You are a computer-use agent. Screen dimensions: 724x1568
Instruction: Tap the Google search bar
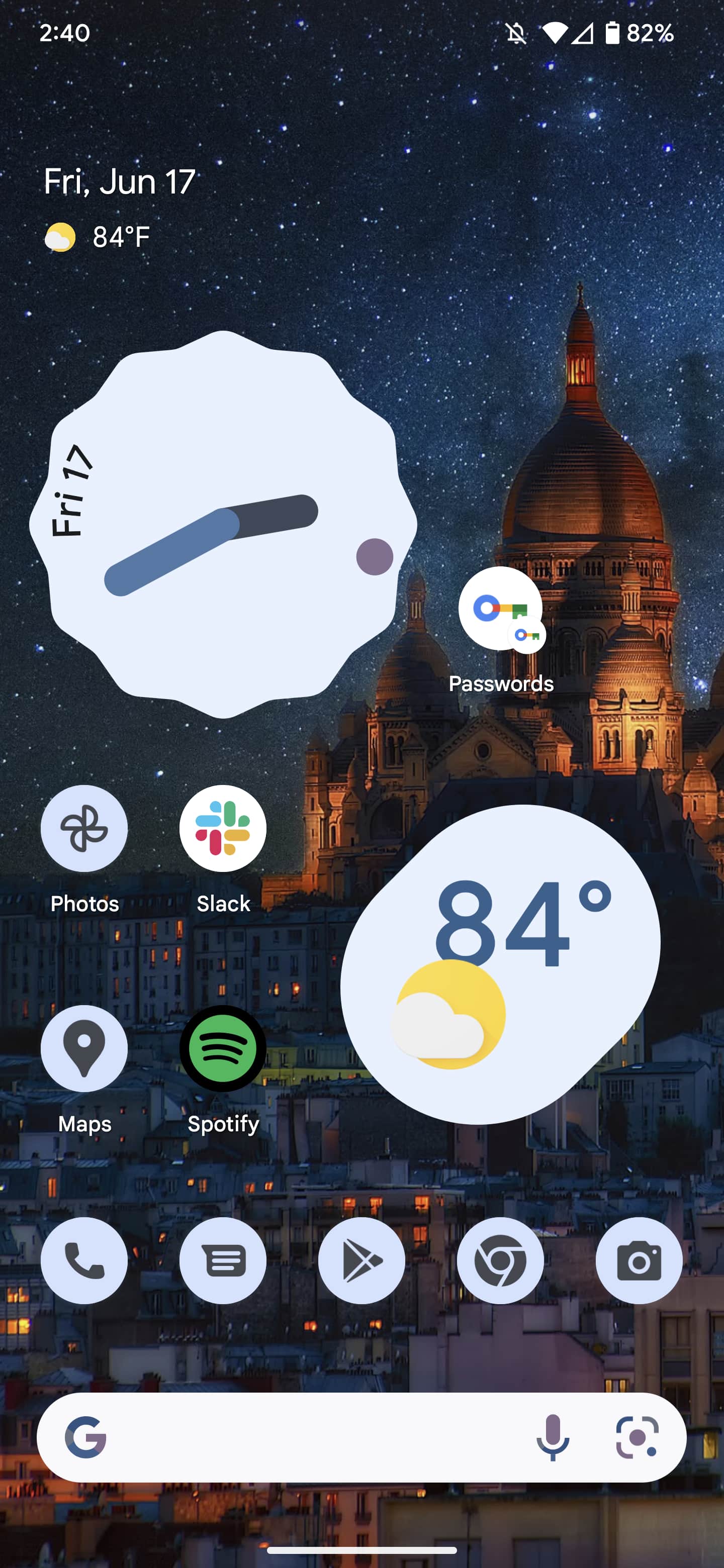[305, 1437]
